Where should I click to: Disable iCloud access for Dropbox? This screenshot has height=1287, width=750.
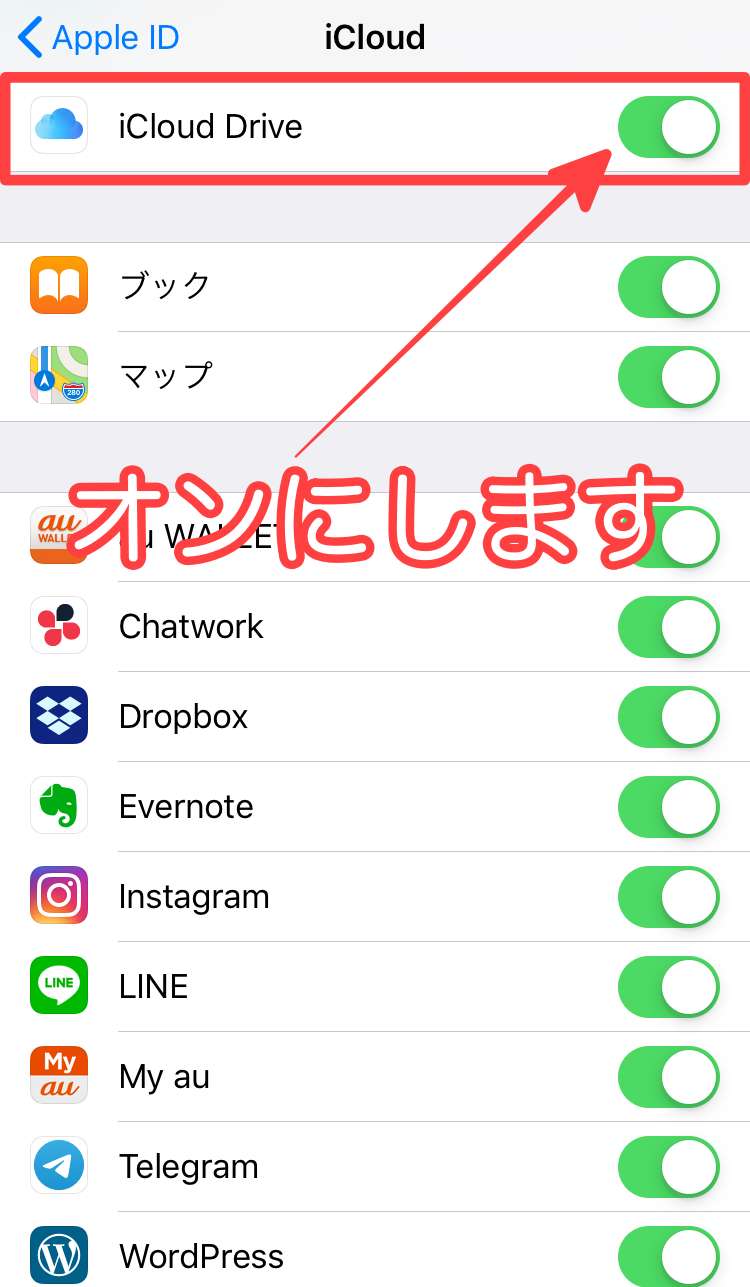pos(668,717)
